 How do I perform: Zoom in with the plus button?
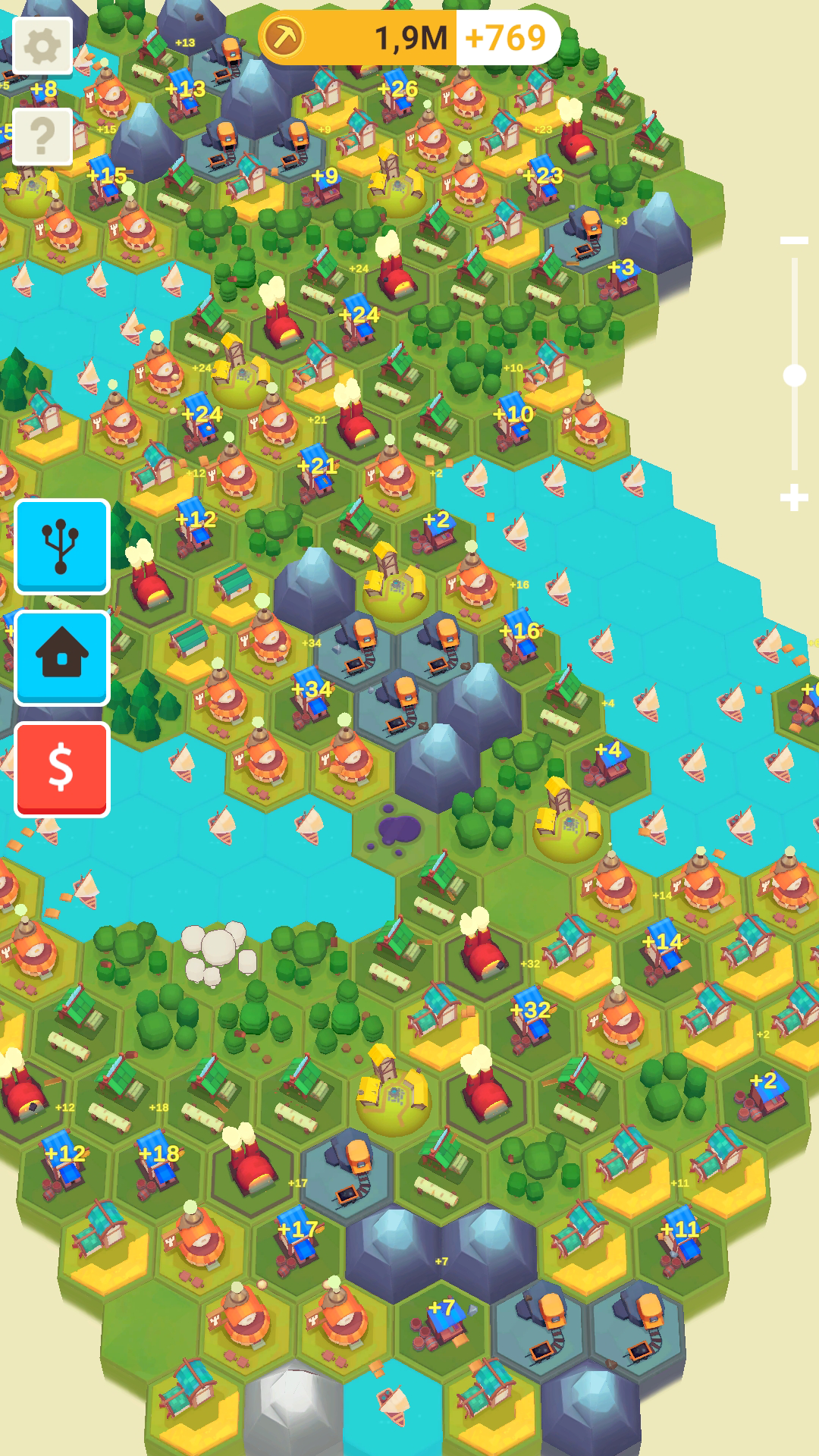(794, 497)
